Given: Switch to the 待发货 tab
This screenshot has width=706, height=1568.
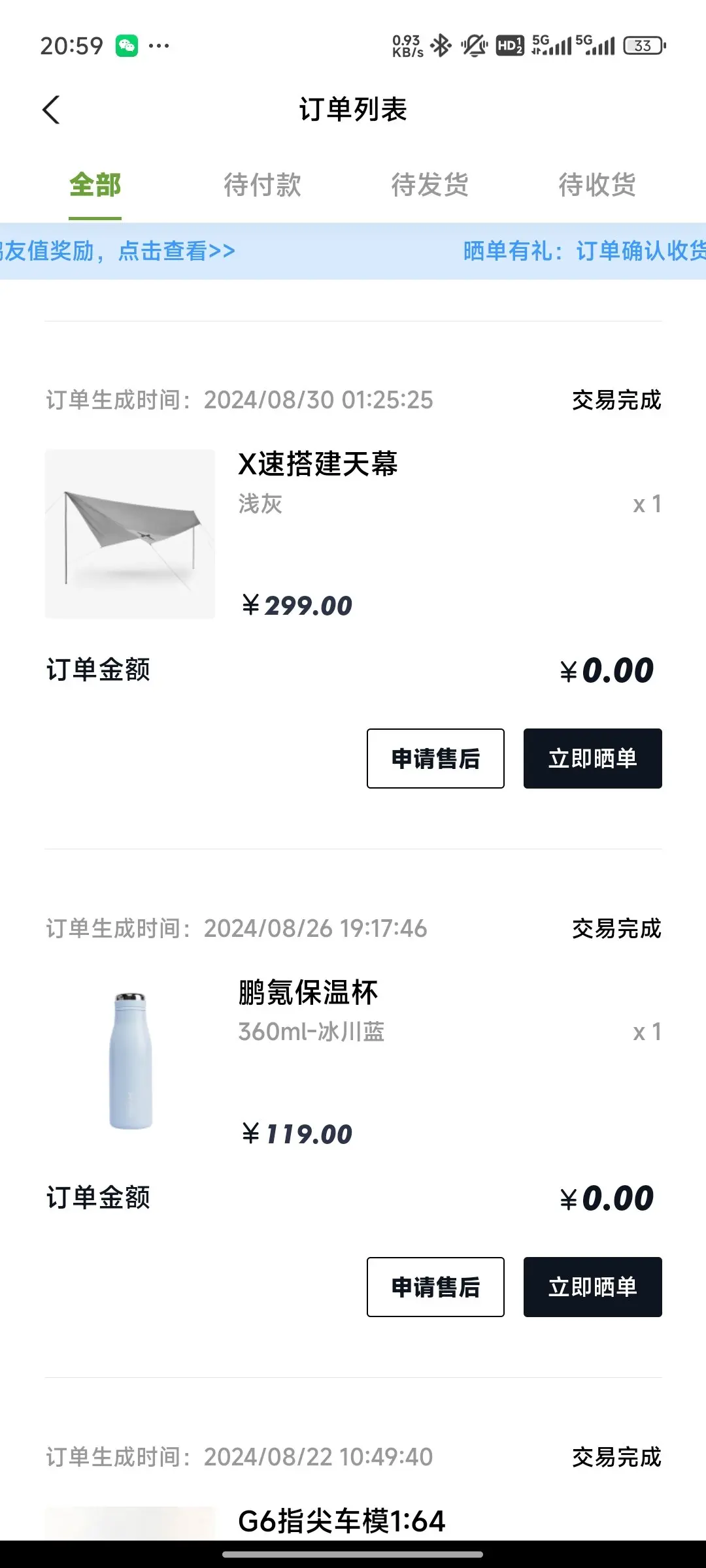Looking at the screenshot, I should [429, 185].
